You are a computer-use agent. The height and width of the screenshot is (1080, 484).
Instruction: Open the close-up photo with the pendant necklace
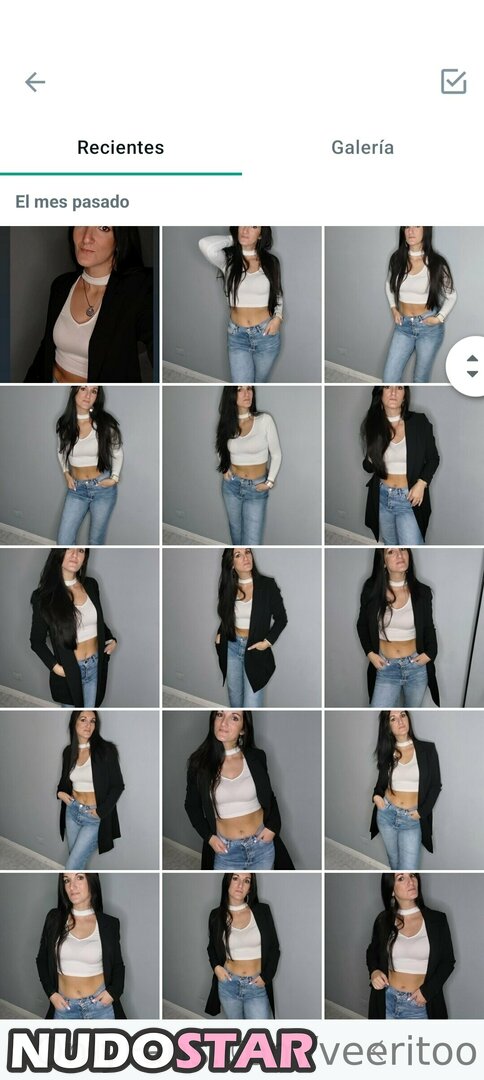point(80,304)
